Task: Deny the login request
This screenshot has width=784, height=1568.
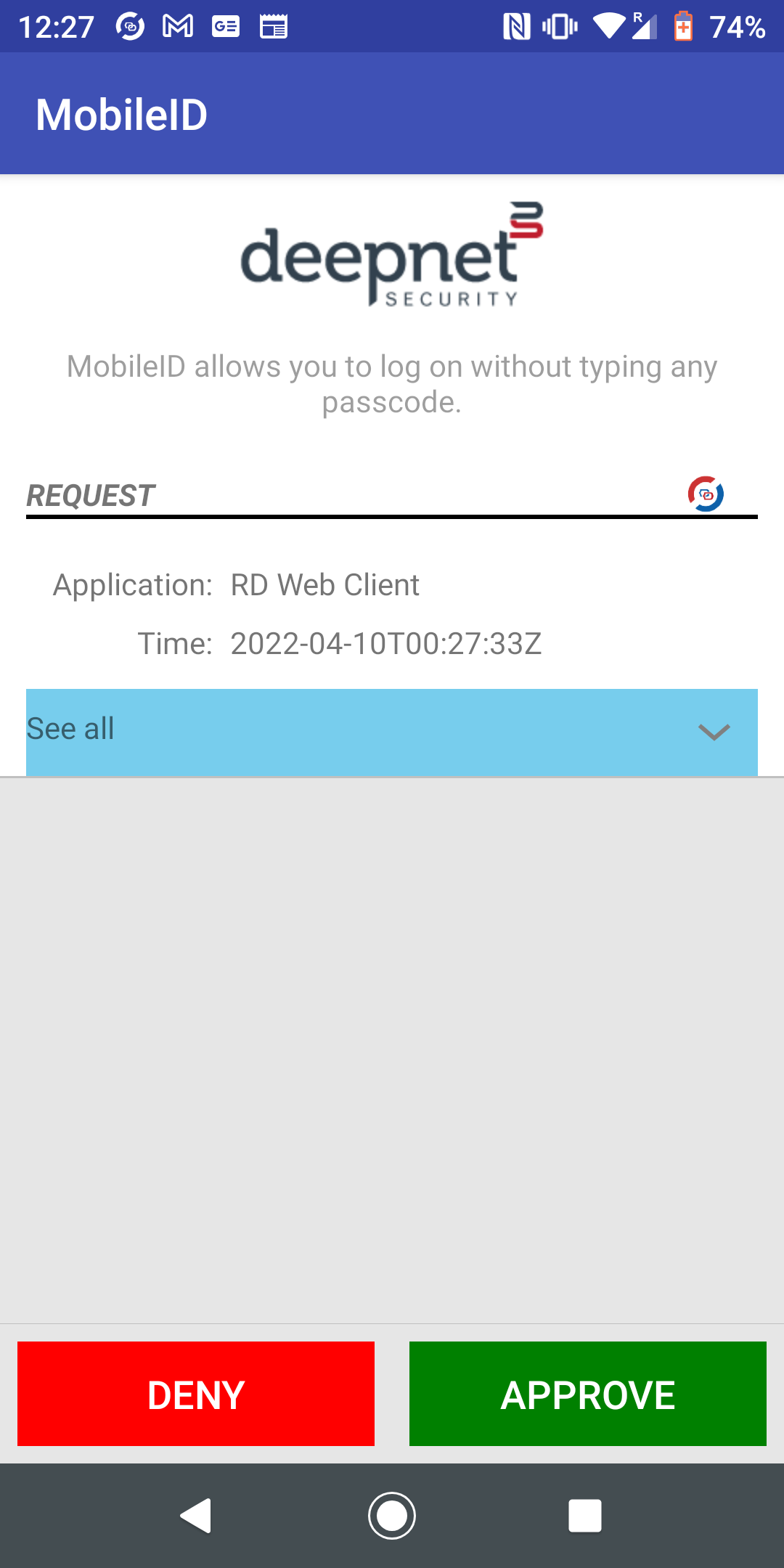Action: [x=196, y=1394]
